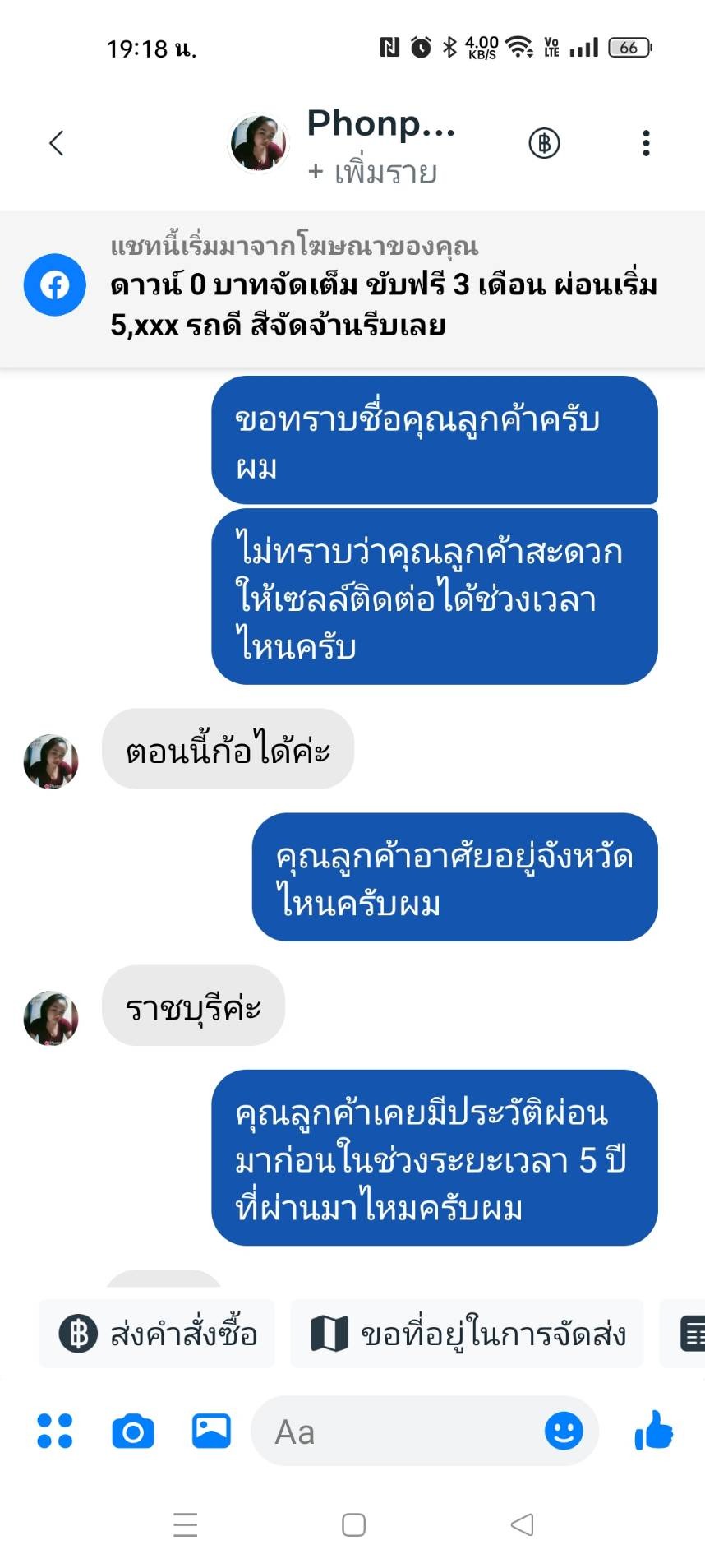The image size is (705, 1568).
Task: Send a thumbs-up like
Action: click(x=654, y=1430)
